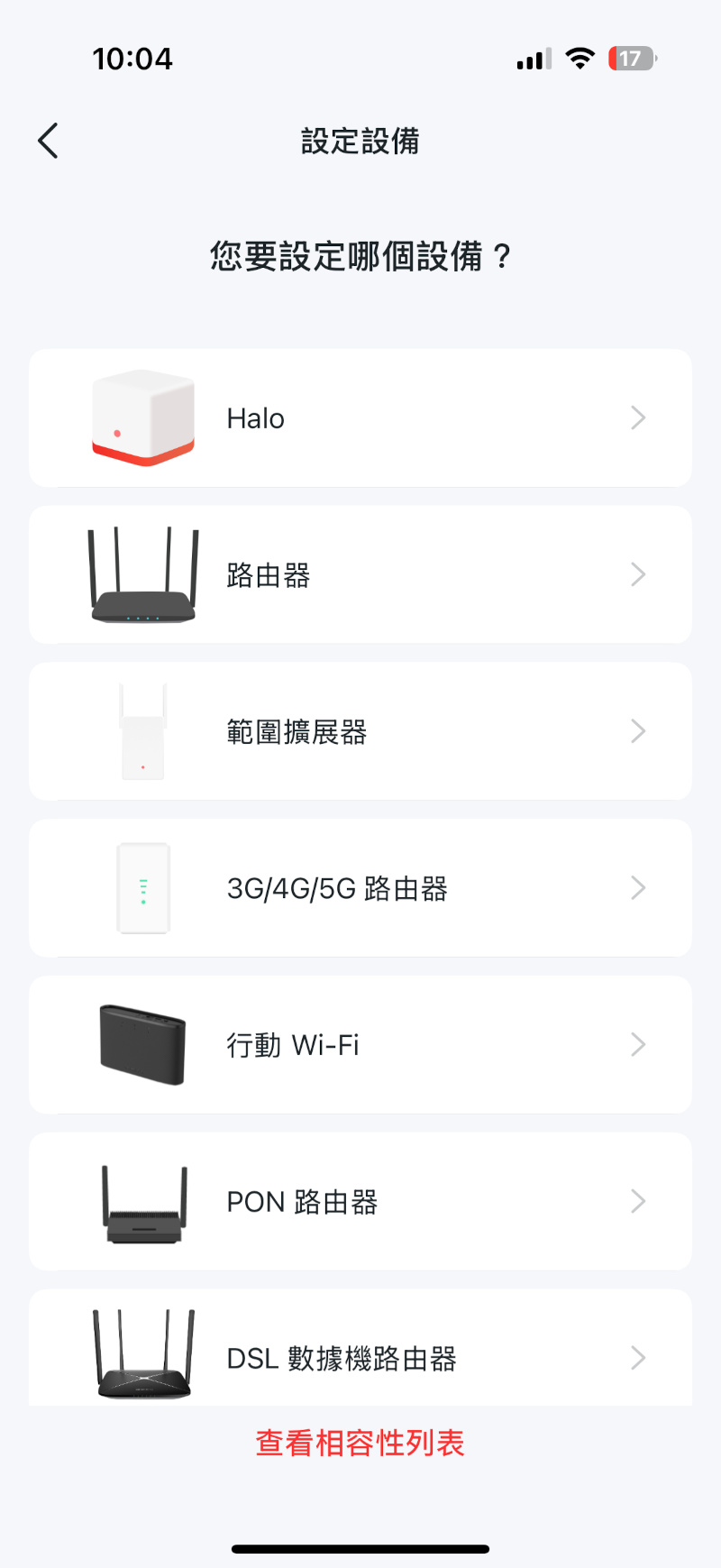Tap the 設定設備 title bar
The height and width of the screenshot is (1568, 721).
pos(360,141)
